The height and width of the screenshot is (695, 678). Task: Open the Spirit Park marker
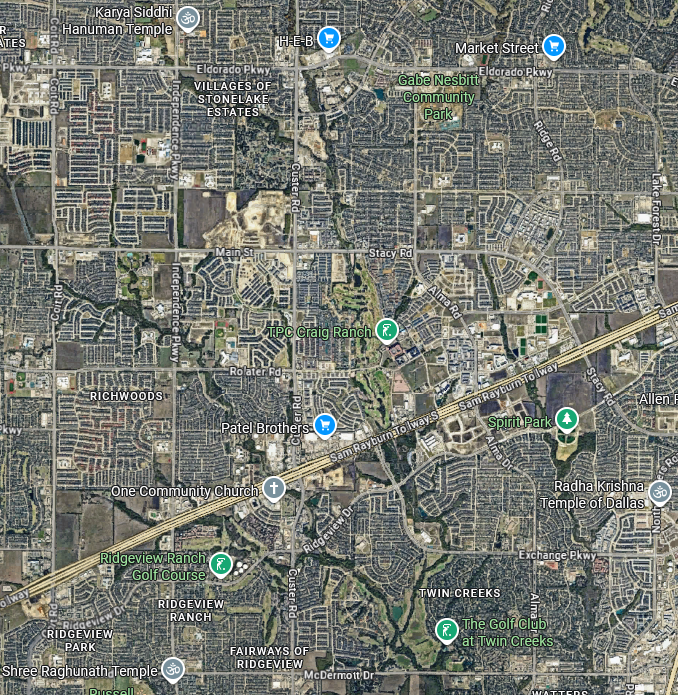567,418
